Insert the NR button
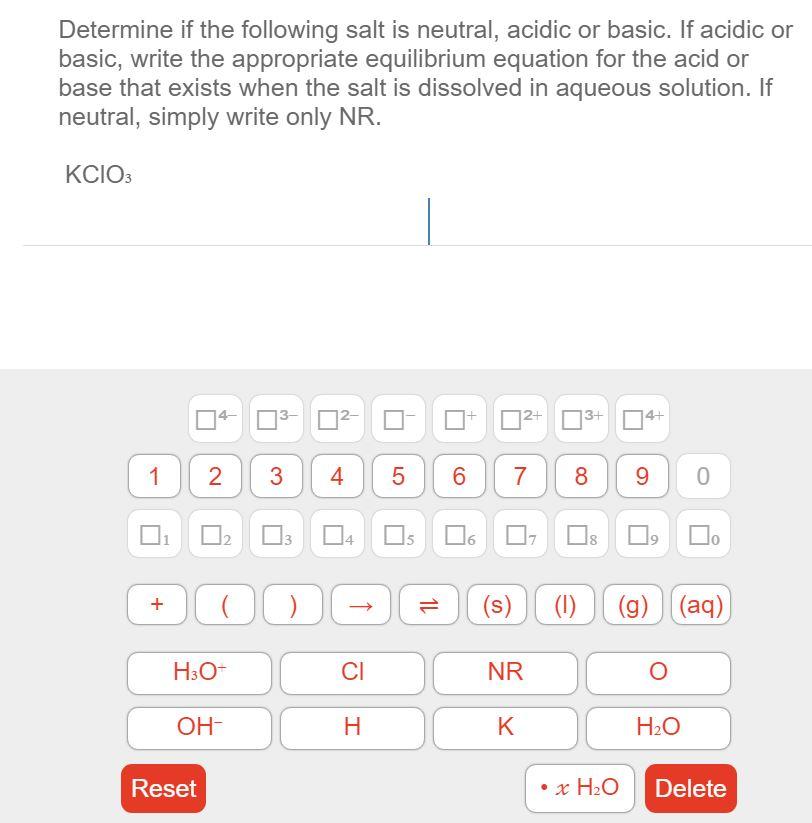Viewport: 812px width, 823px height. click(505, 672)
